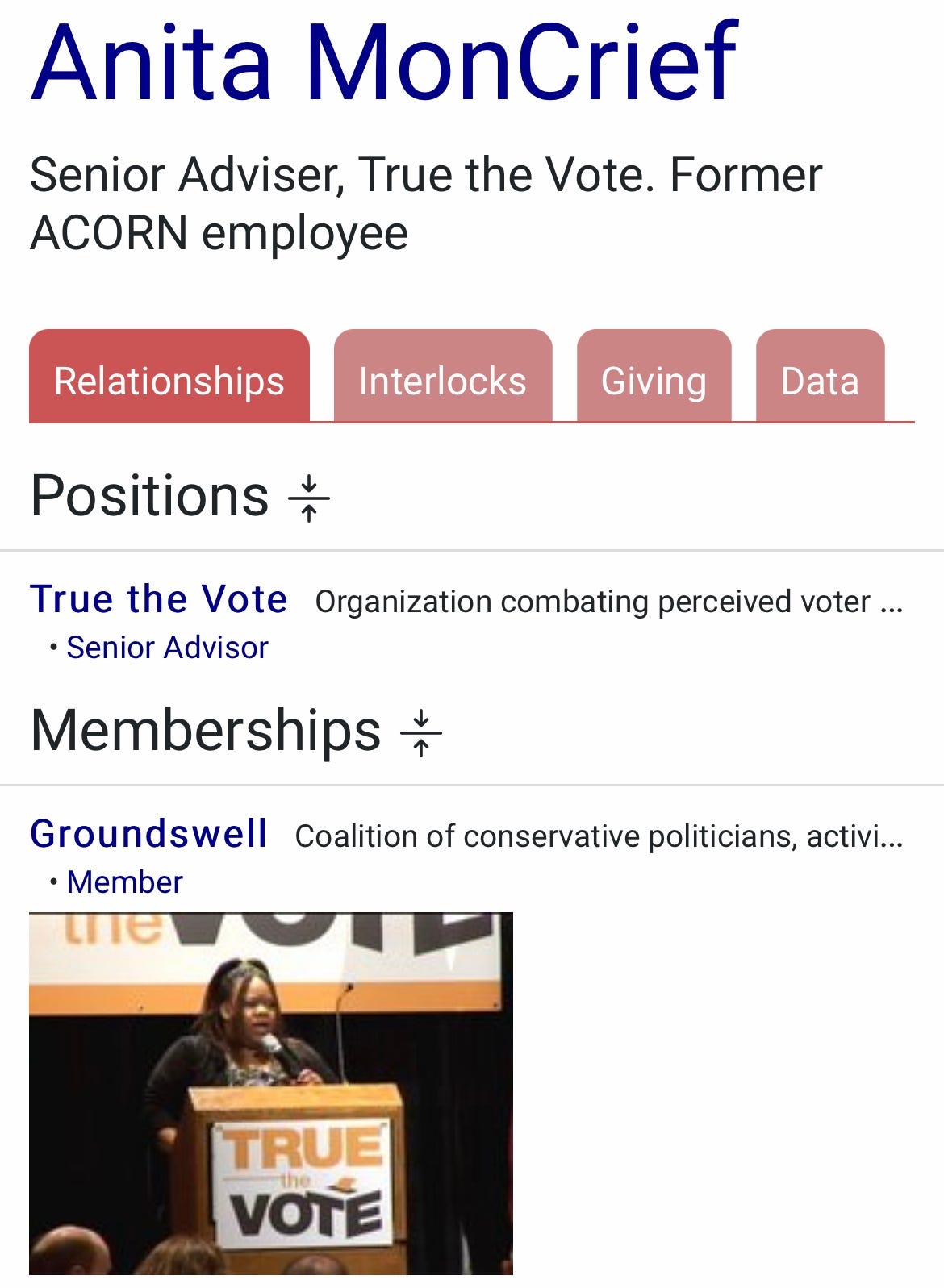Open the True the Vote organization link

(x=159, y=599)
